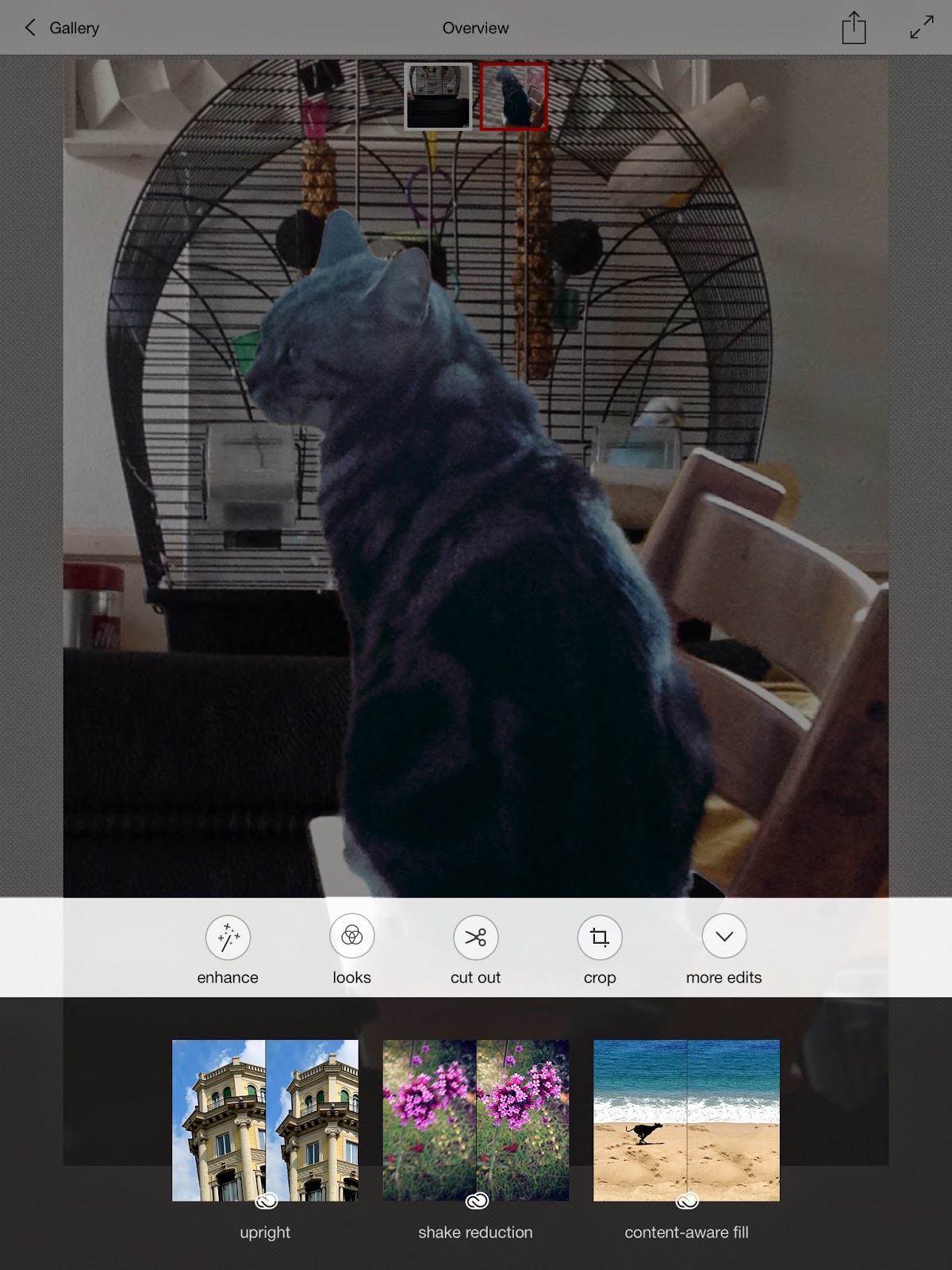Image resolution: width=952 pixels, height=1270 pixels.
Task: Open content-aware fill
Action: [686, 1121]
